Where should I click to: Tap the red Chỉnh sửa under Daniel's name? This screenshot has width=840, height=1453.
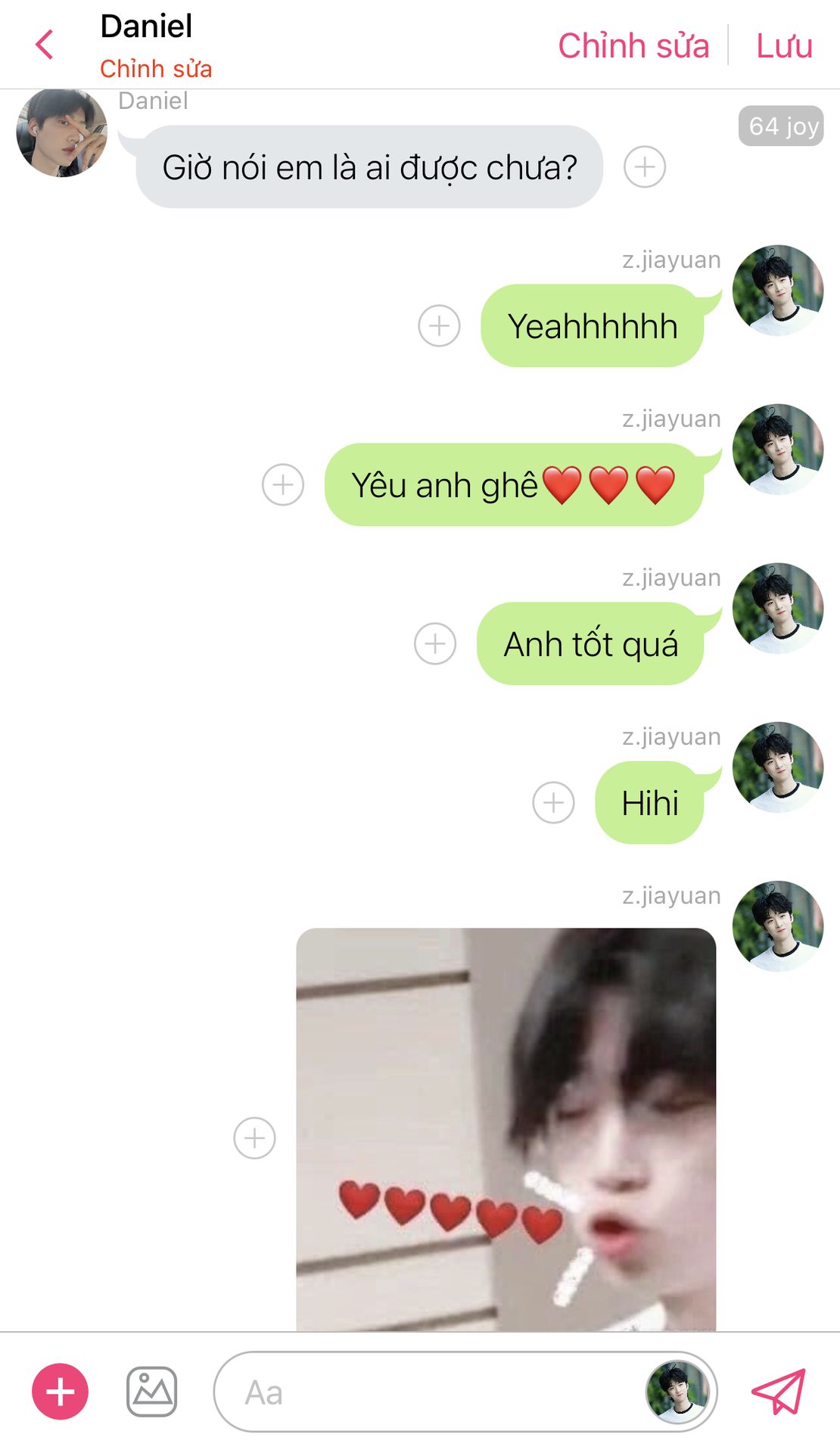[156, 69]
